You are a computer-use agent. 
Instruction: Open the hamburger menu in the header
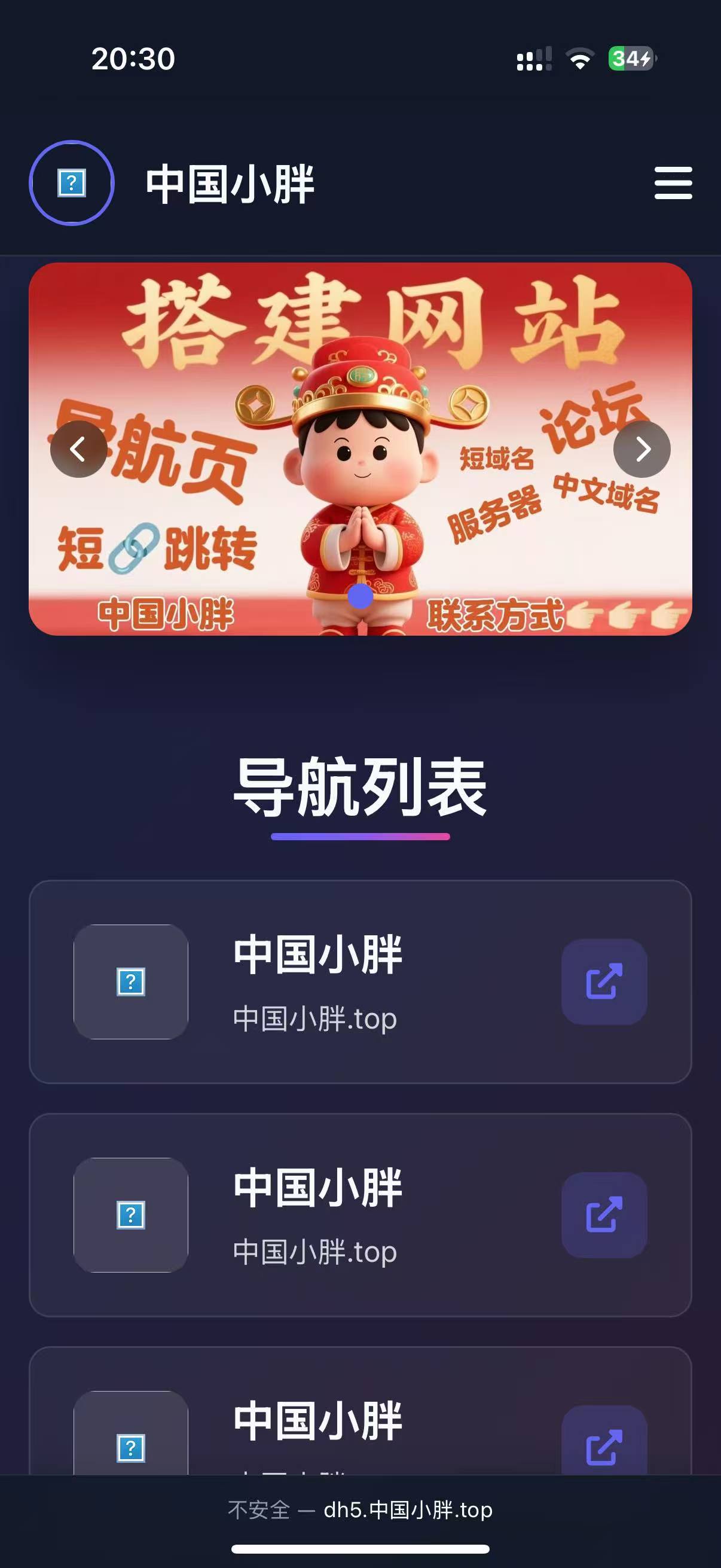pos(673,182)
